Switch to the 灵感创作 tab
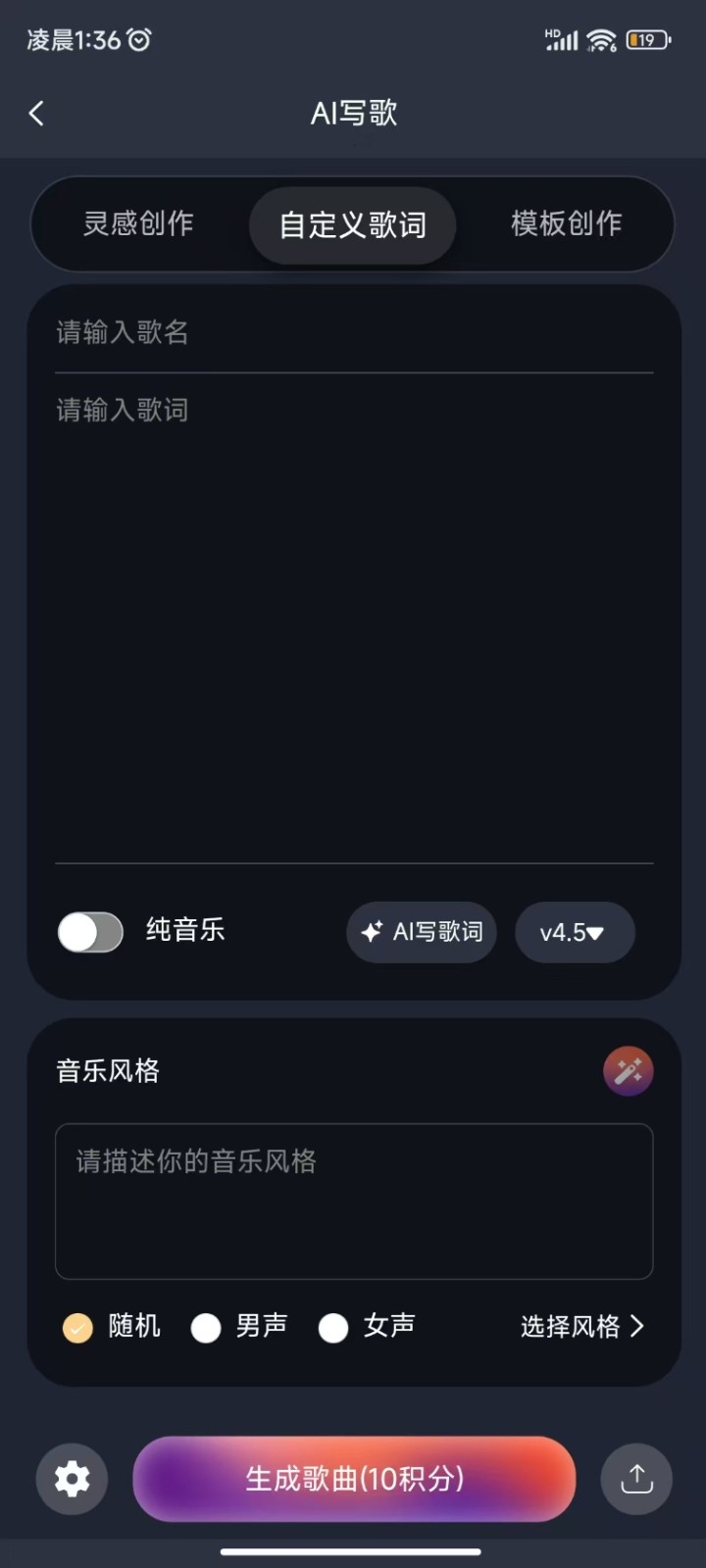The height and width of the screenshot is (1568, 706). [x=138, y=223]
